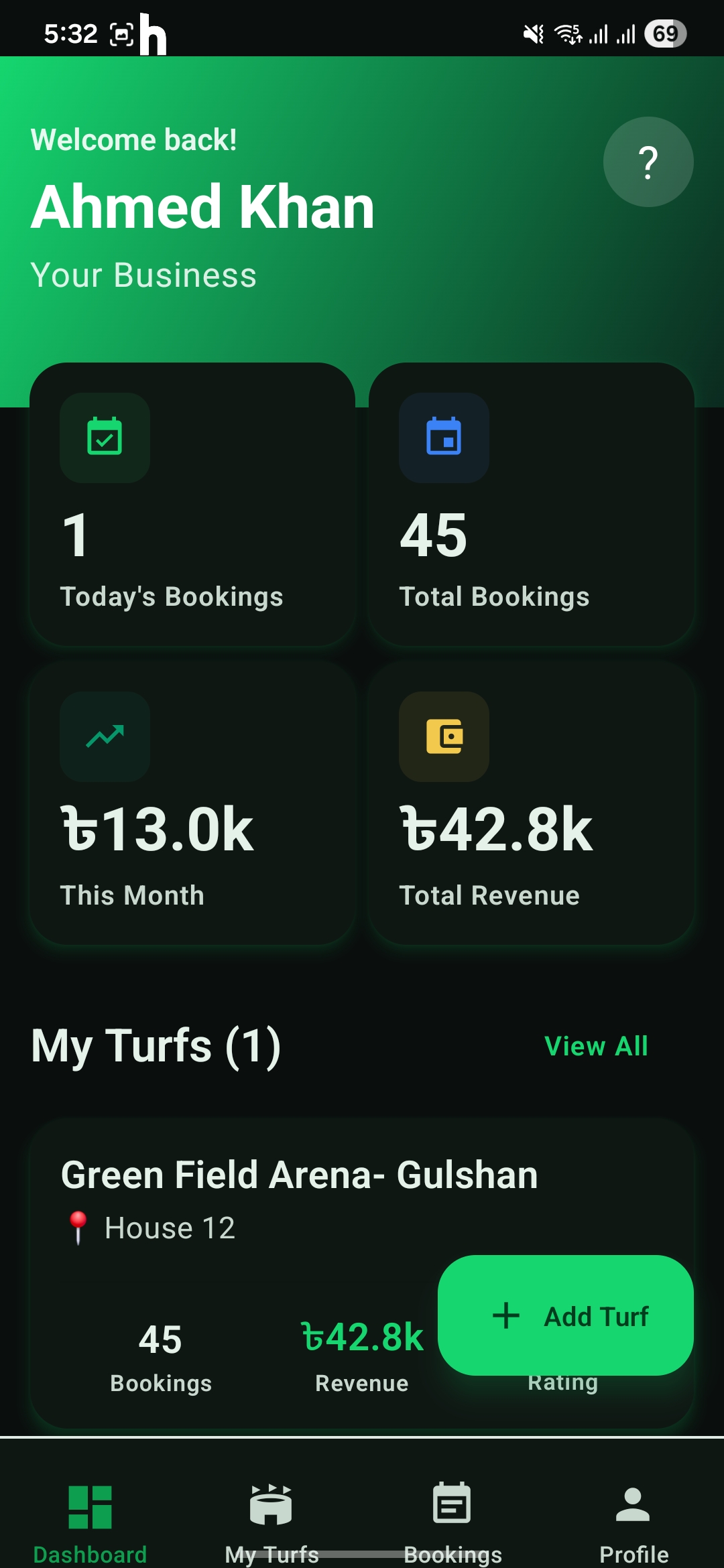Tap the yellow wallet icon on Total Revenue card
Viewport: 724px width, 1568px height.
click(444, 737)
